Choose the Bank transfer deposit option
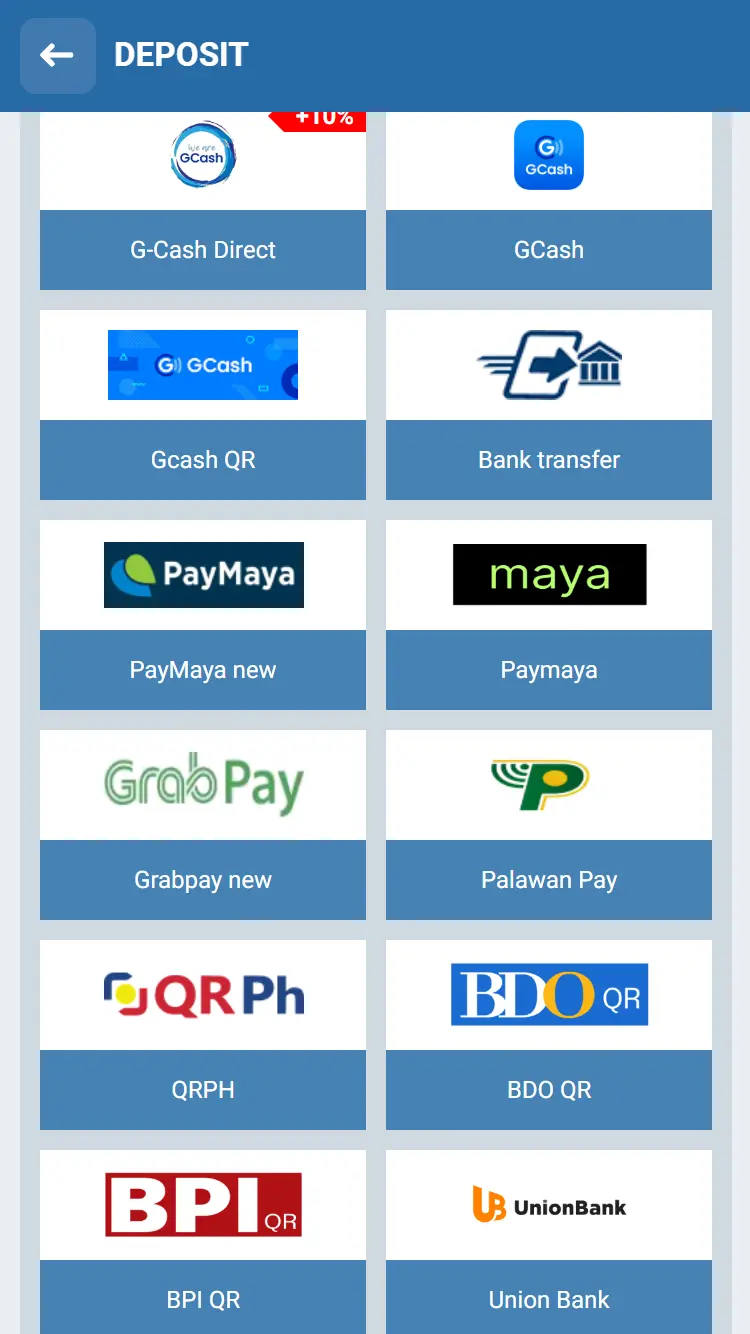 click(x=548, y=460)
